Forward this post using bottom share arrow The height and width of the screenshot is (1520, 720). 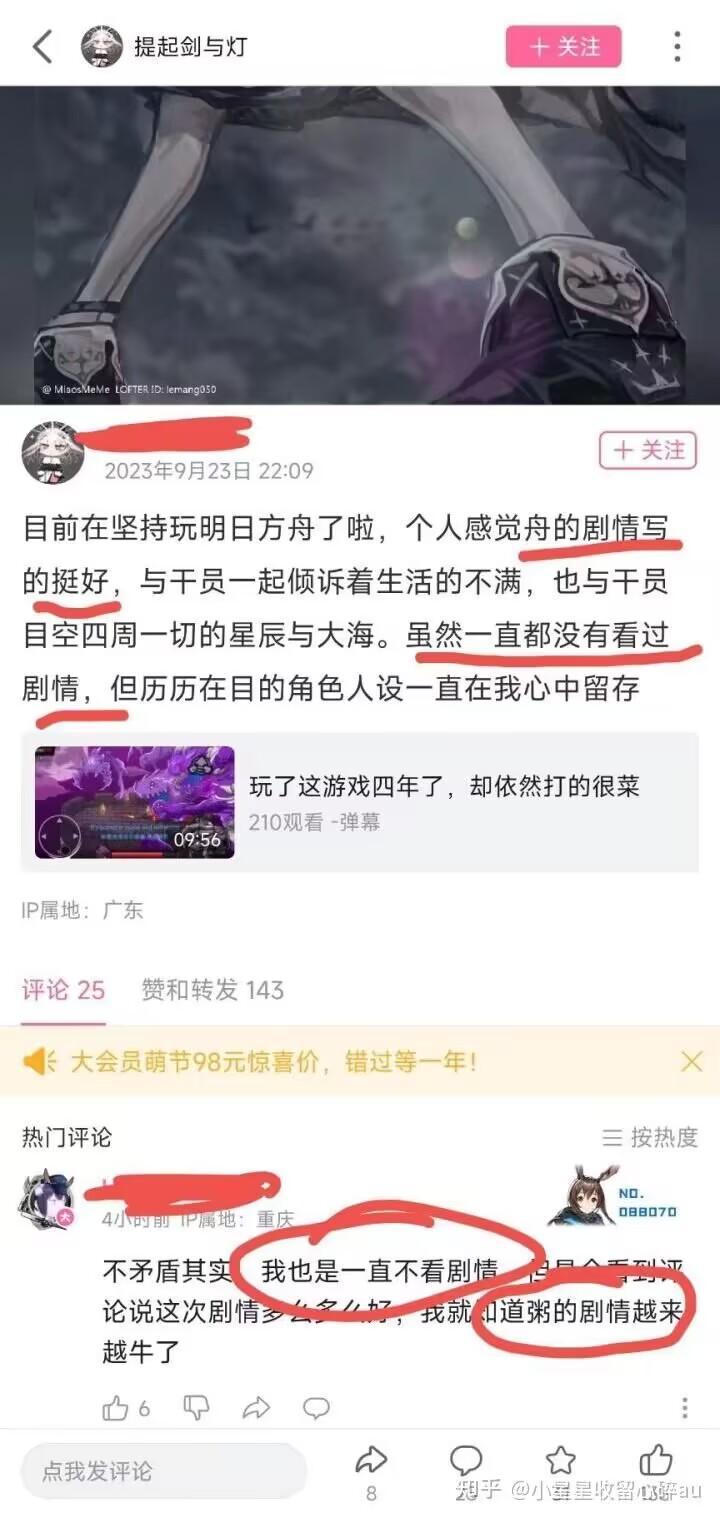click(371, 1471)
